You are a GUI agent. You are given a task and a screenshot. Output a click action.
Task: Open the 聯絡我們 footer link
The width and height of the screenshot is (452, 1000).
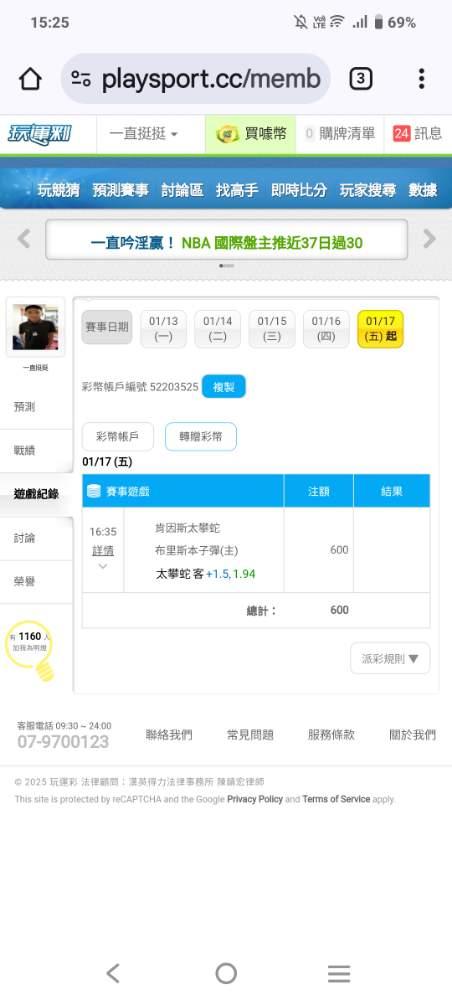click(x=169, y=735)
